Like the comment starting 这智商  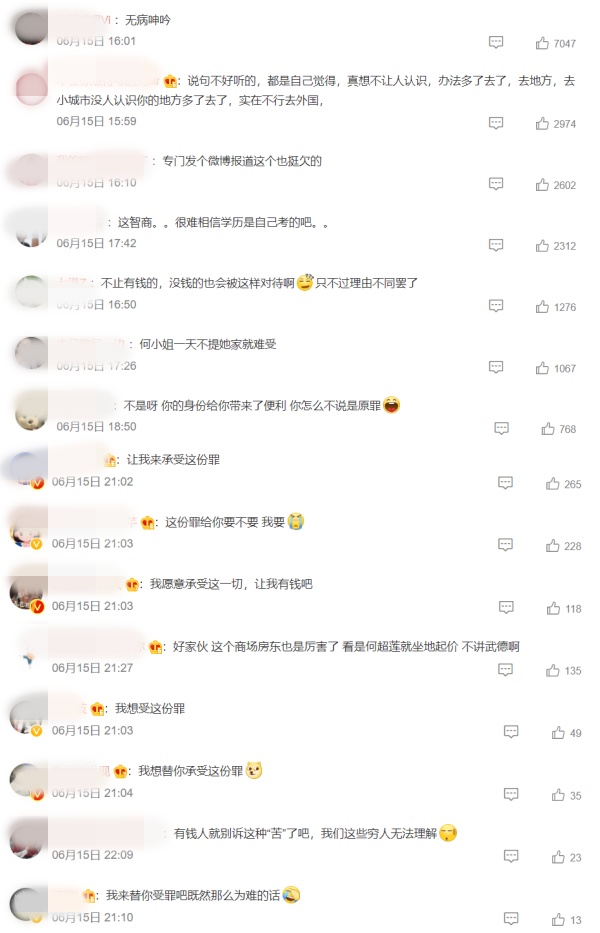point(543,246)
